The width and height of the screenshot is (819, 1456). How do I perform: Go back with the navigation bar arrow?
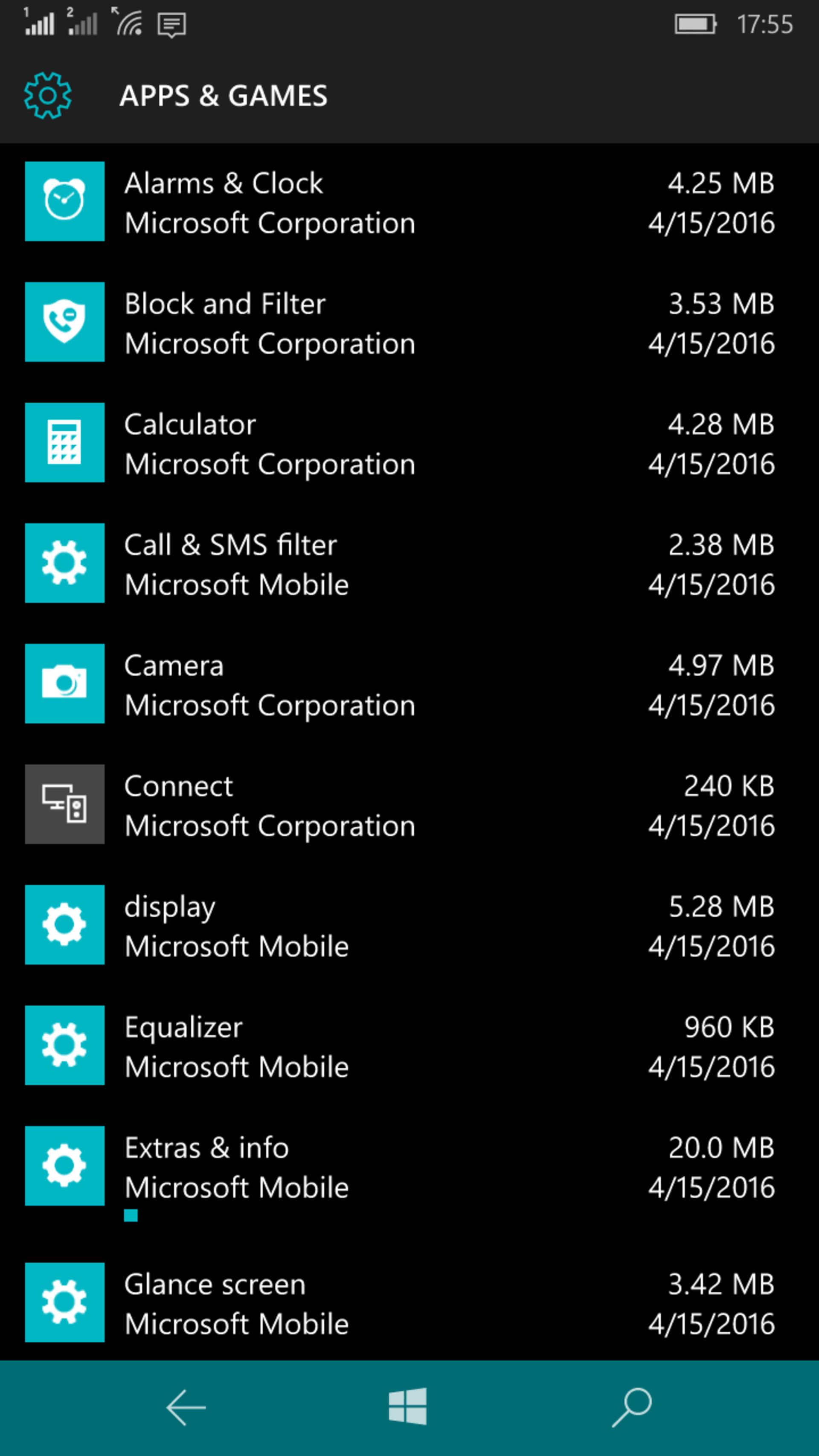point(186,1407)
